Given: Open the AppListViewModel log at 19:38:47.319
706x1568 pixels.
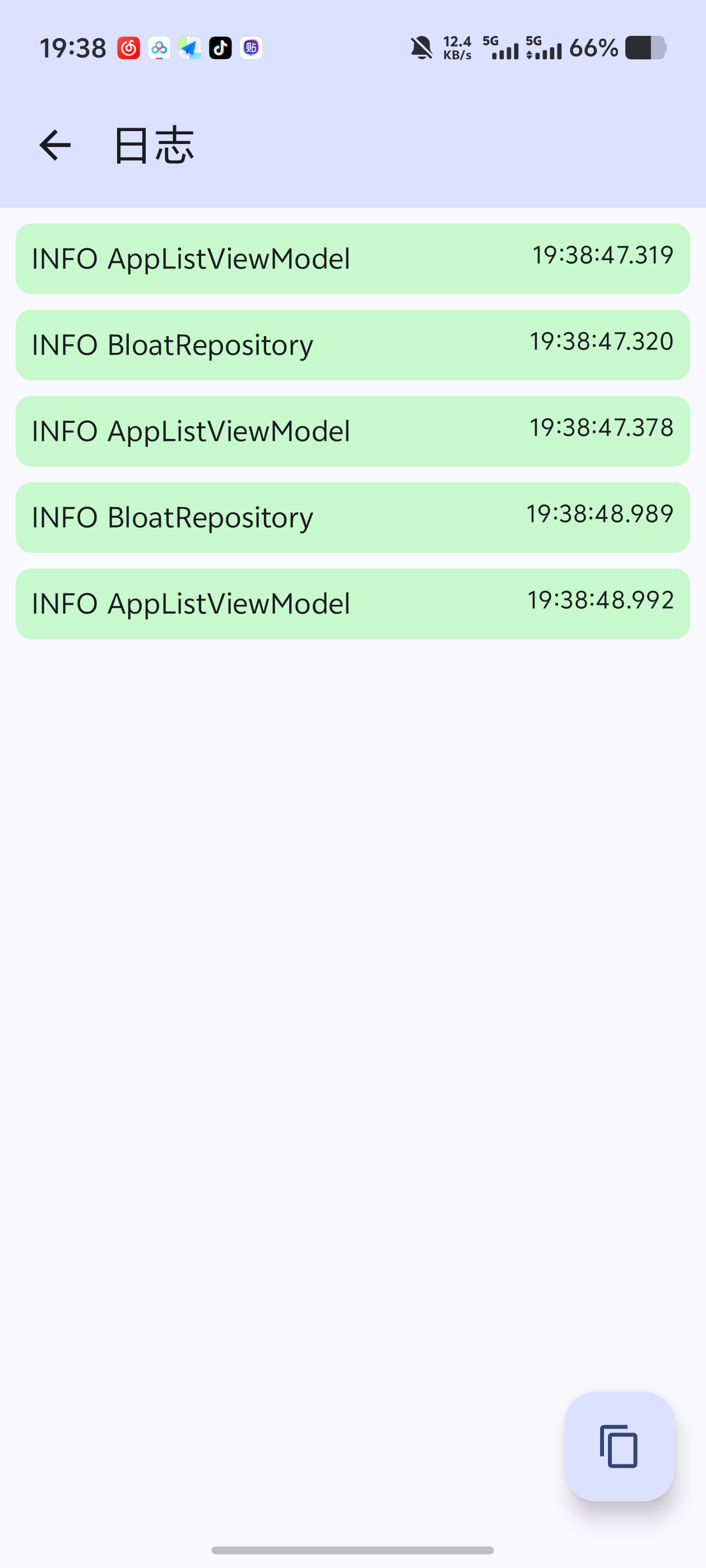Looking at the screenshot, I should point(352,259).
